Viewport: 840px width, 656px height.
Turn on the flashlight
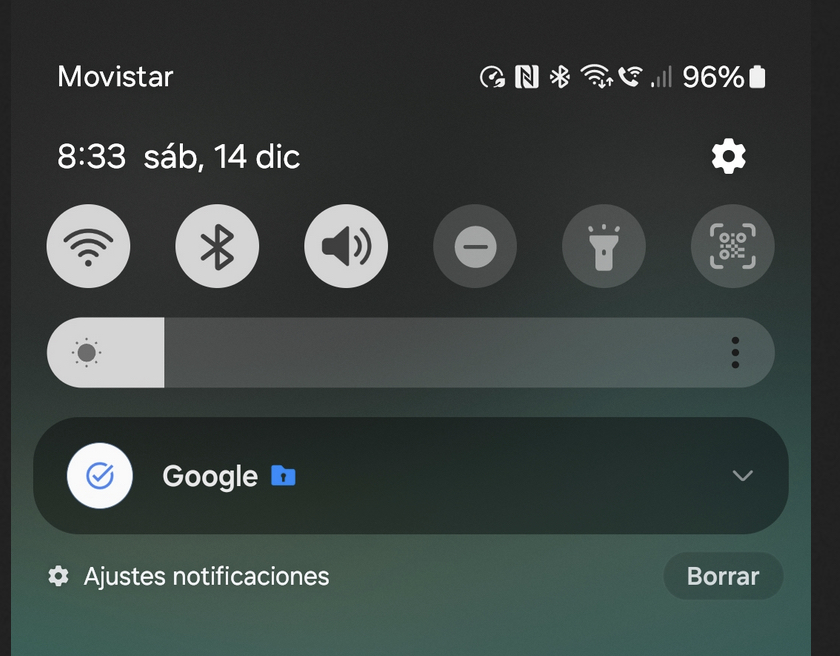[604, 246]
